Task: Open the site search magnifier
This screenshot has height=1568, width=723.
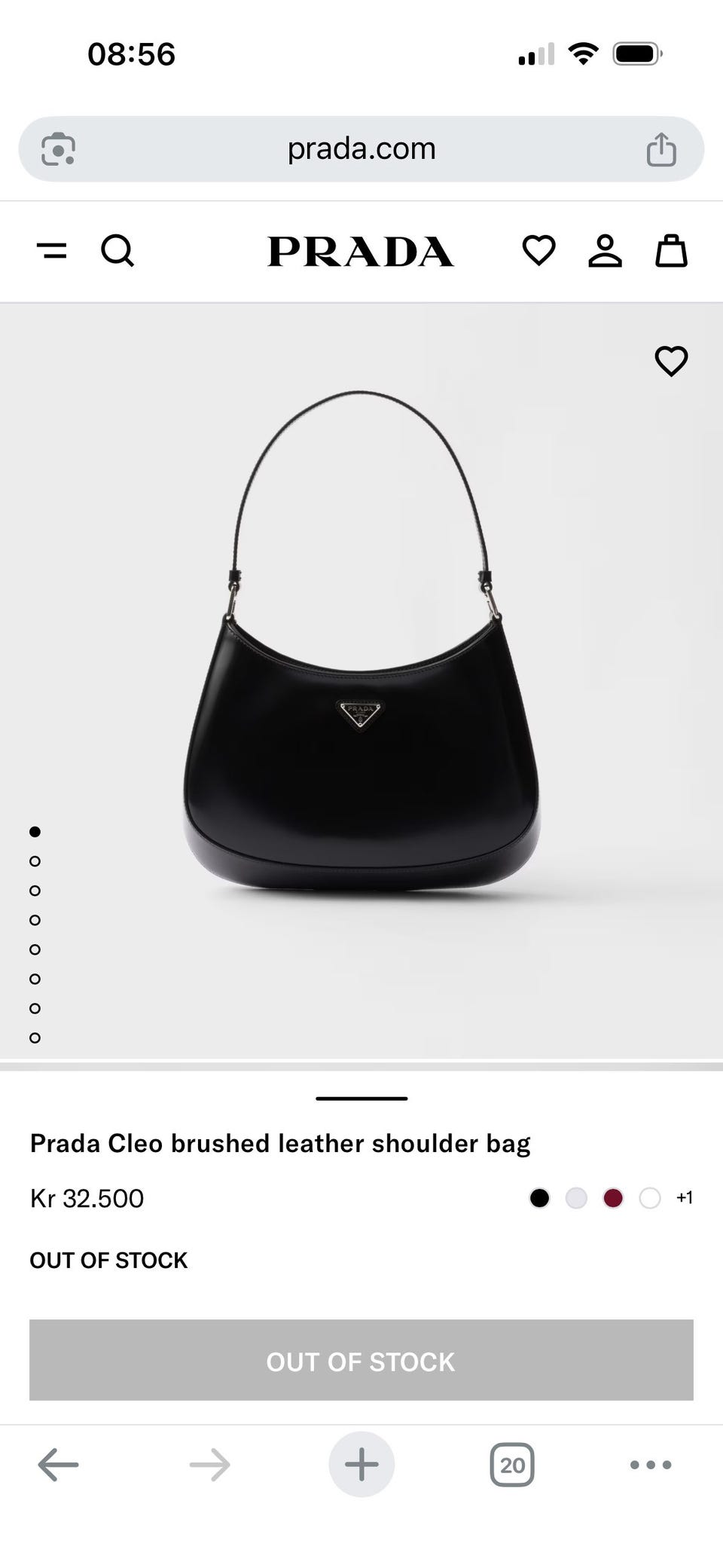Action: coord(117,251)
